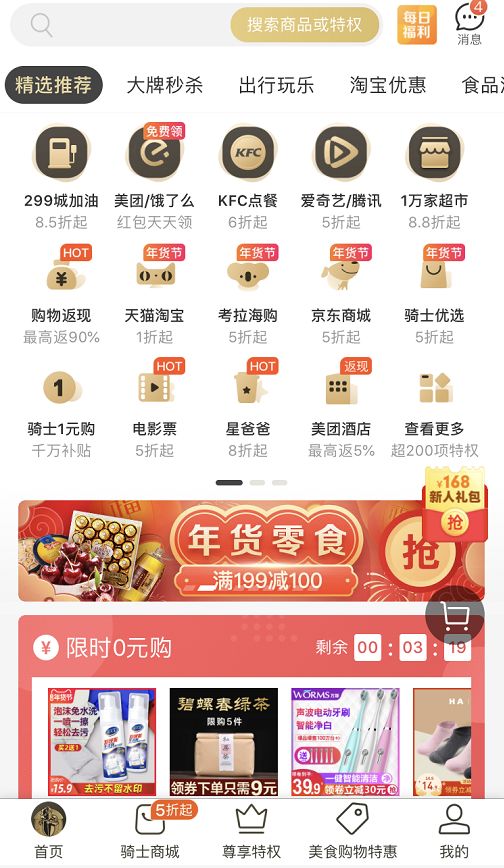Switch to the 大牌秒杀 tab
The image size is (504, 868).
coord(164,85)
